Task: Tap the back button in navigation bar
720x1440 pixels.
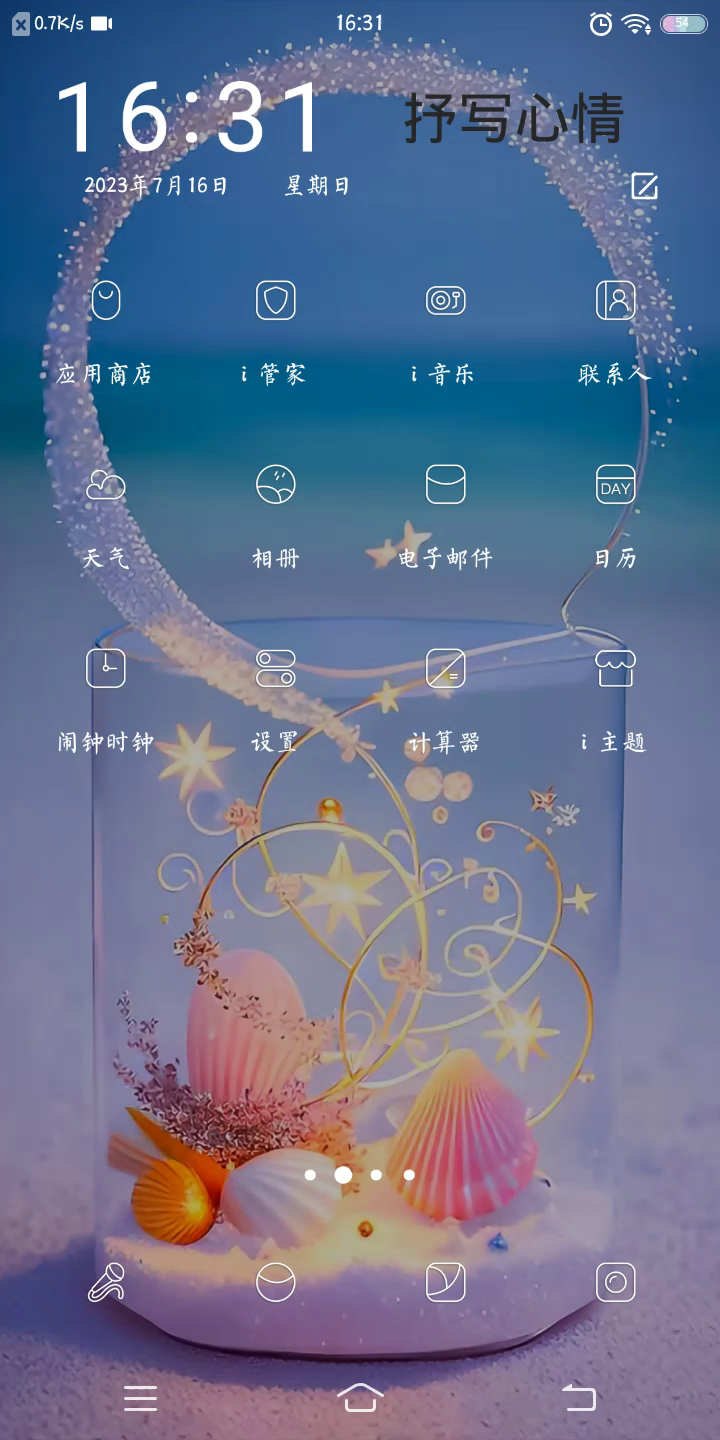Action: [x=578, y=1398]
